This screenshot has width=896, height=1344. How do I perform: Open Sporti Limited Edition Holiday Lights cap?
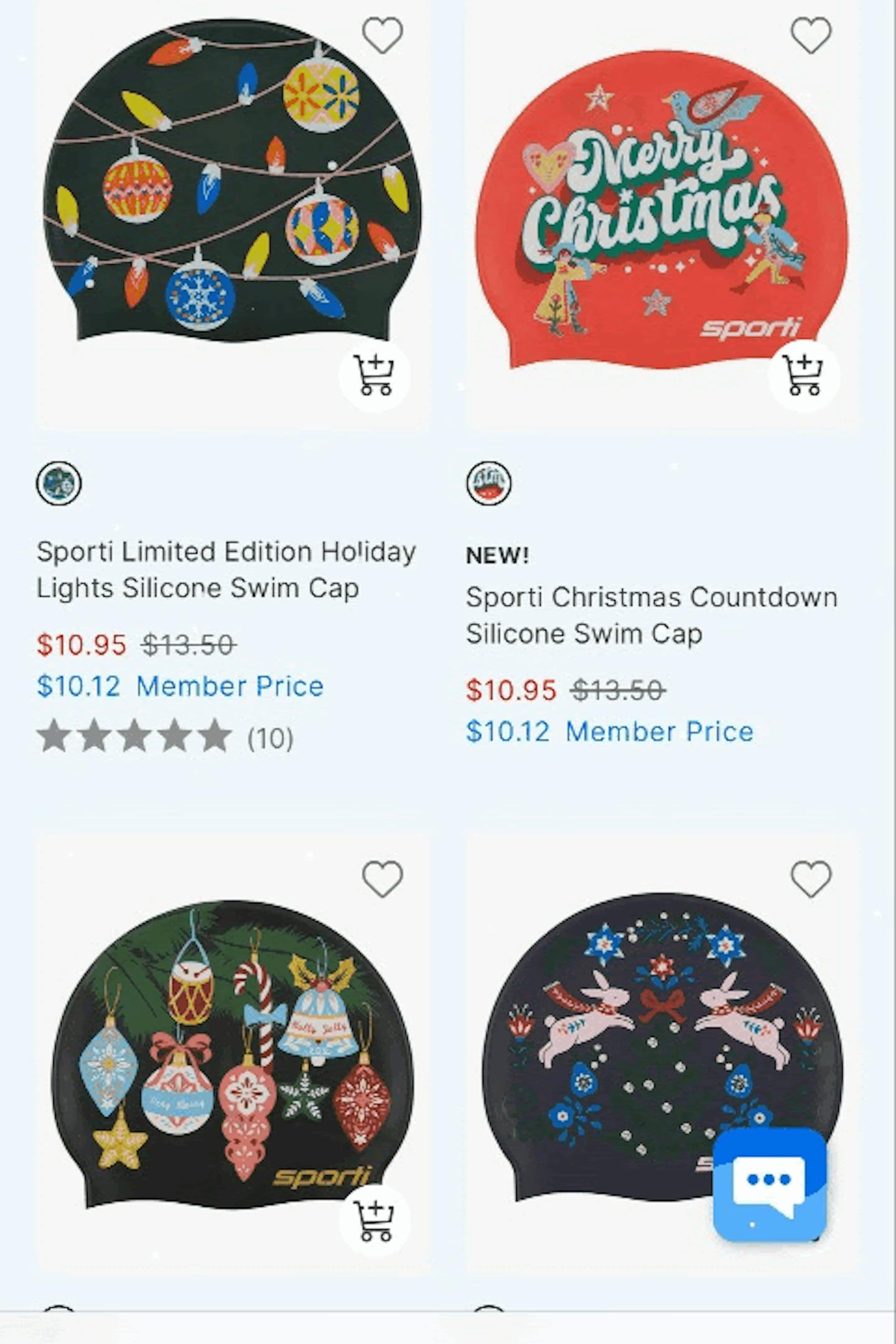point(225,569)
